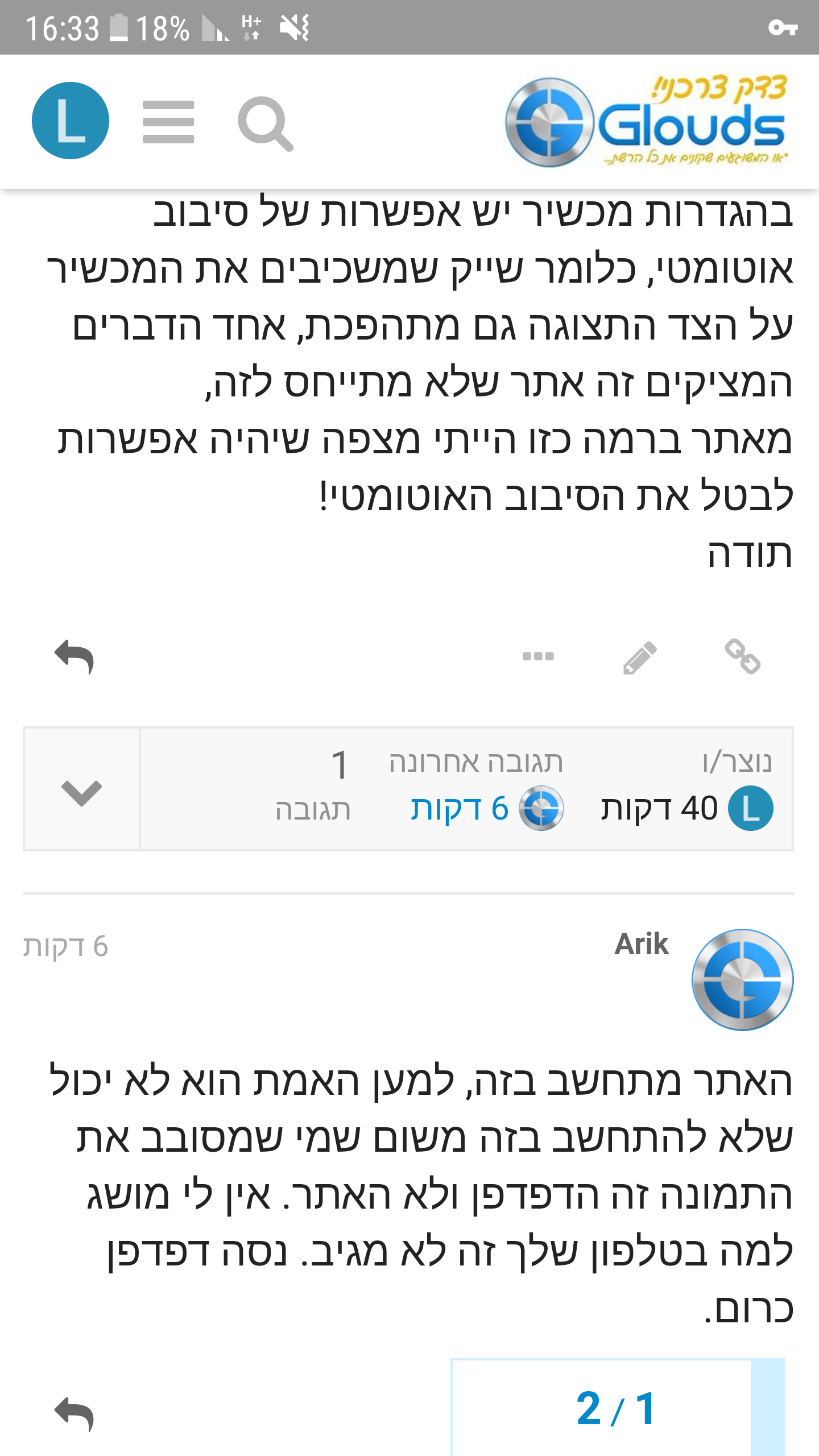819x1456 pixels.
Task: Open the L profile avatar menu
Action: (x=71, y=121)
